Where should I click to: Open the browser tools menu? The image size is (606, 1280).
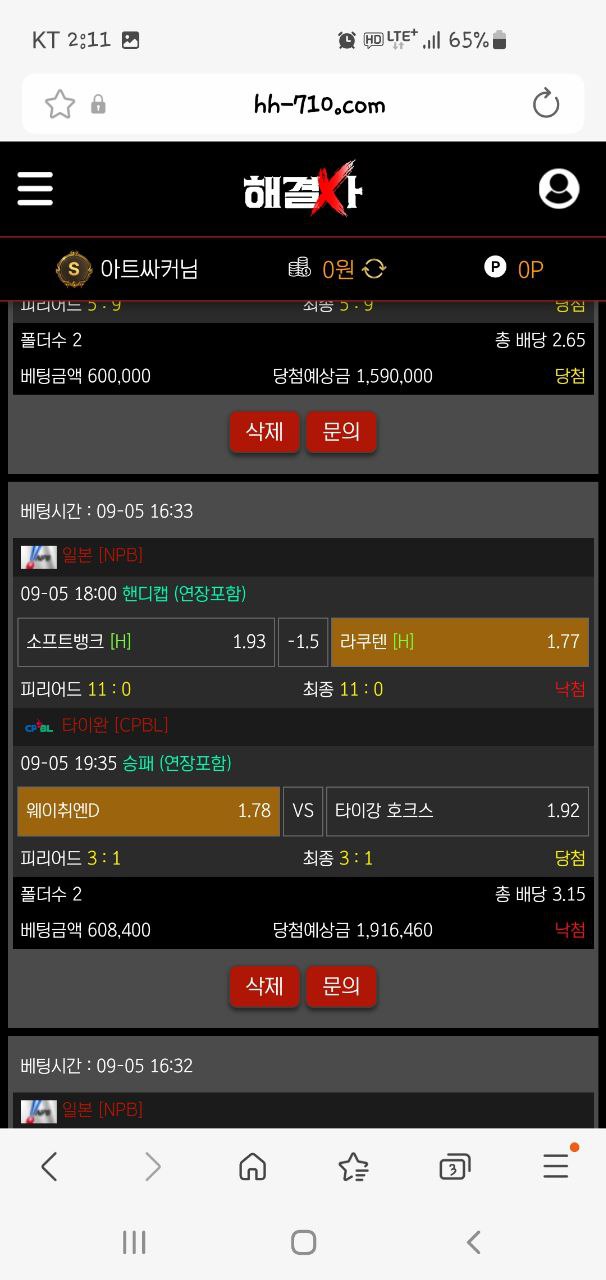point(556,1166)
